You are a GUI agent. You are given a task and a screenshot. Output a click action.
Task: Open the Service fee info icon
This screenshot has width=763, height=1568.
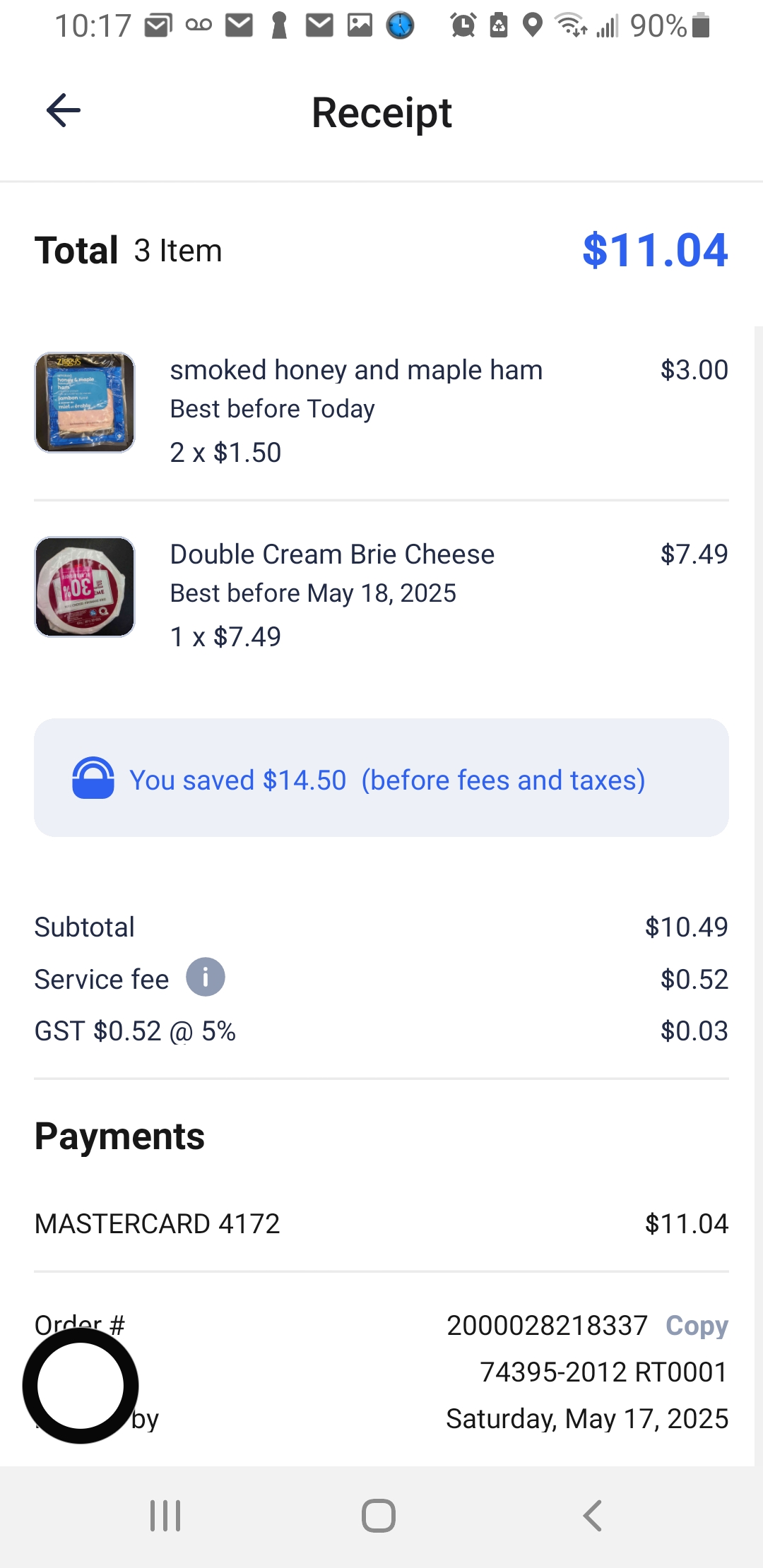pyautogui.click(x=206, y=978)
